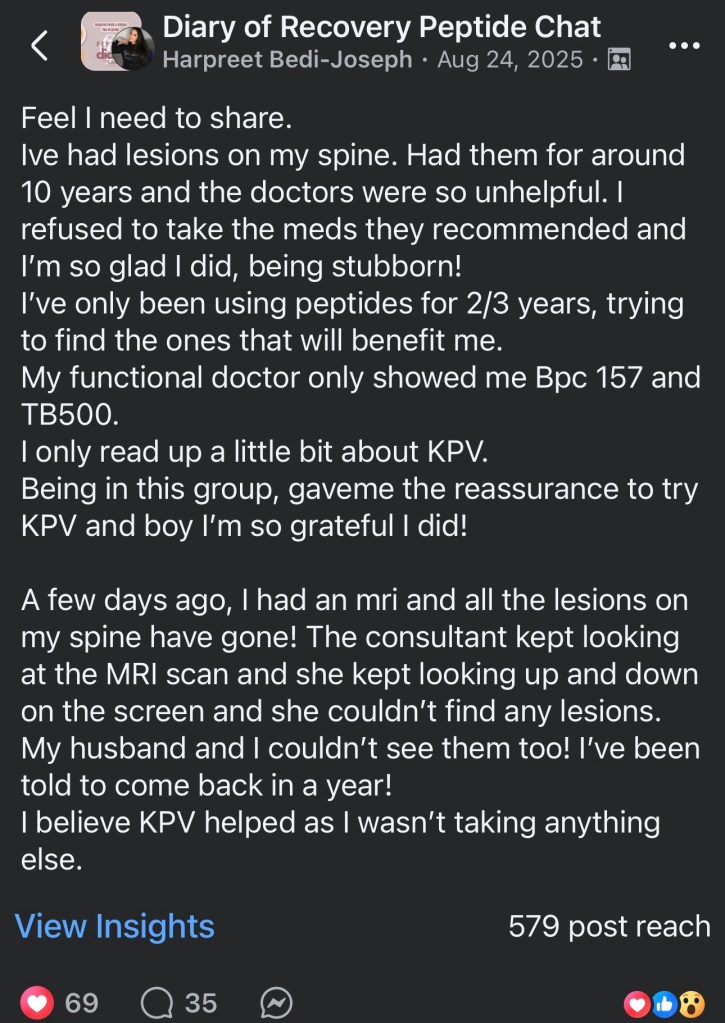
Task: Open Diary of Recovery Peptide Chat group
Action: [x=381, y=26]
